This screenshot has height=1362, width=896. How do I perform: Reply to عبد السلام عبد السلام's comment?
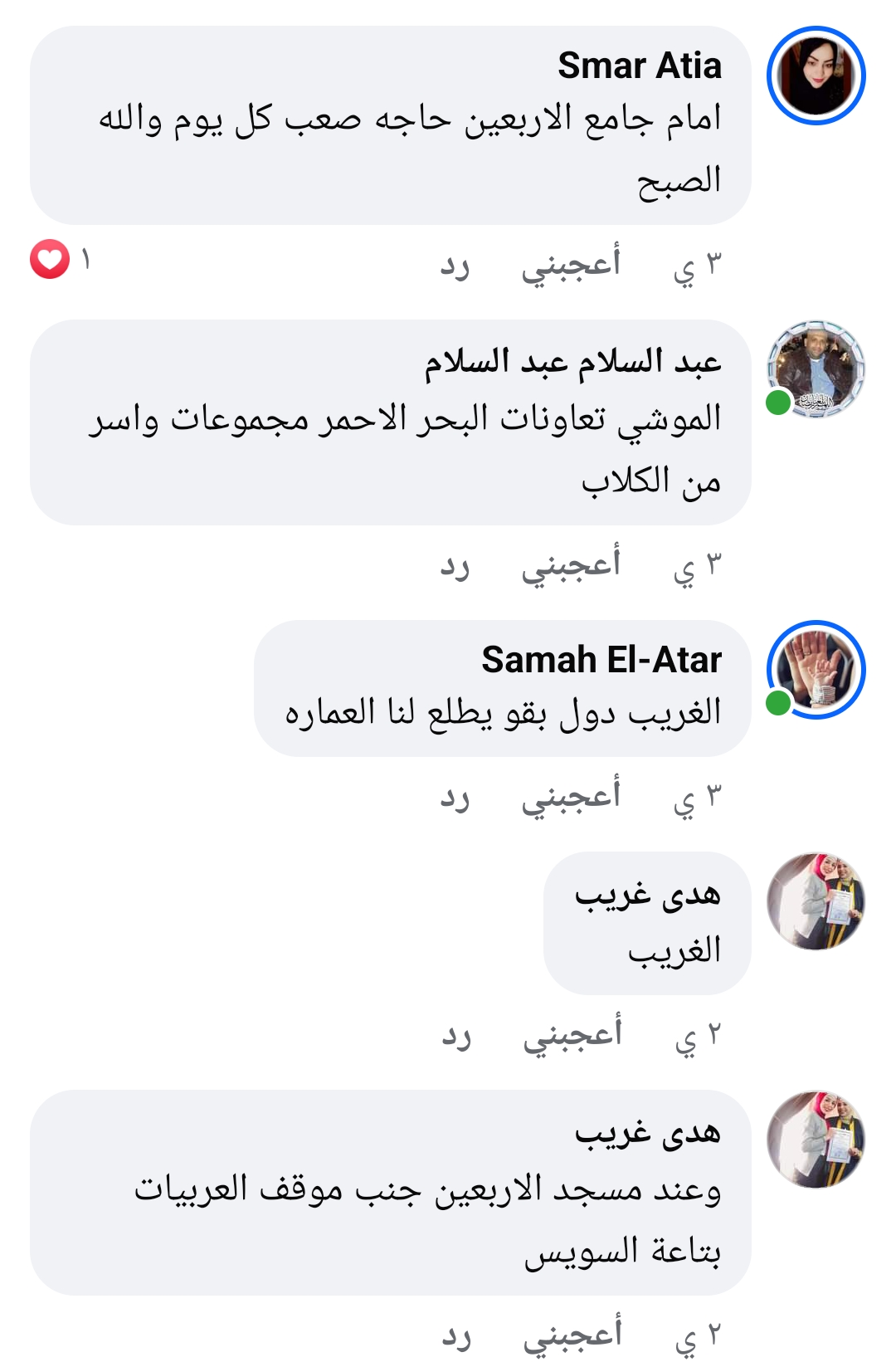455,567
